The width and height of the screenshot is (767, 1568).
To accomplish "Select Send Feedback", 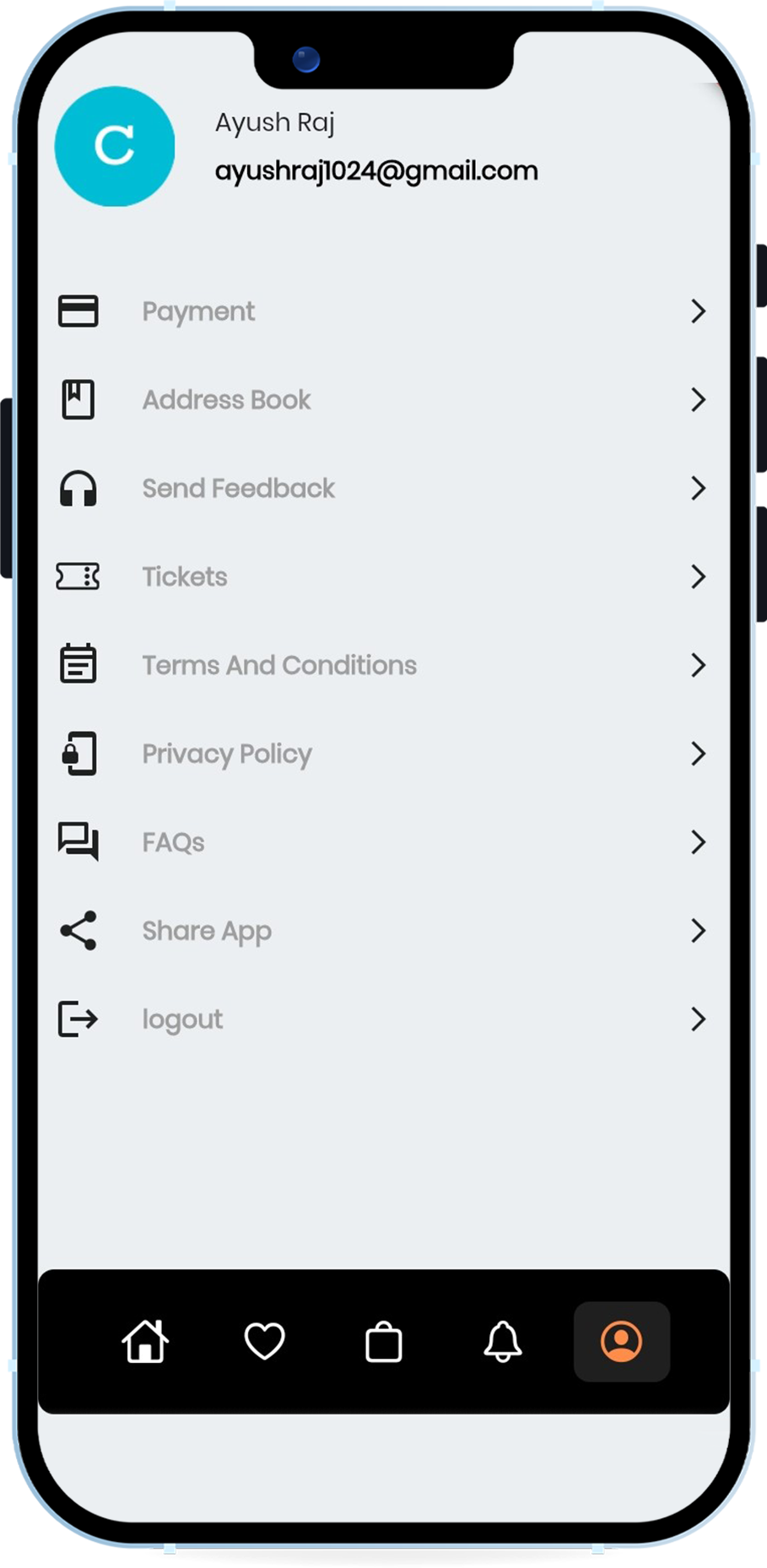I will (383, 489).
